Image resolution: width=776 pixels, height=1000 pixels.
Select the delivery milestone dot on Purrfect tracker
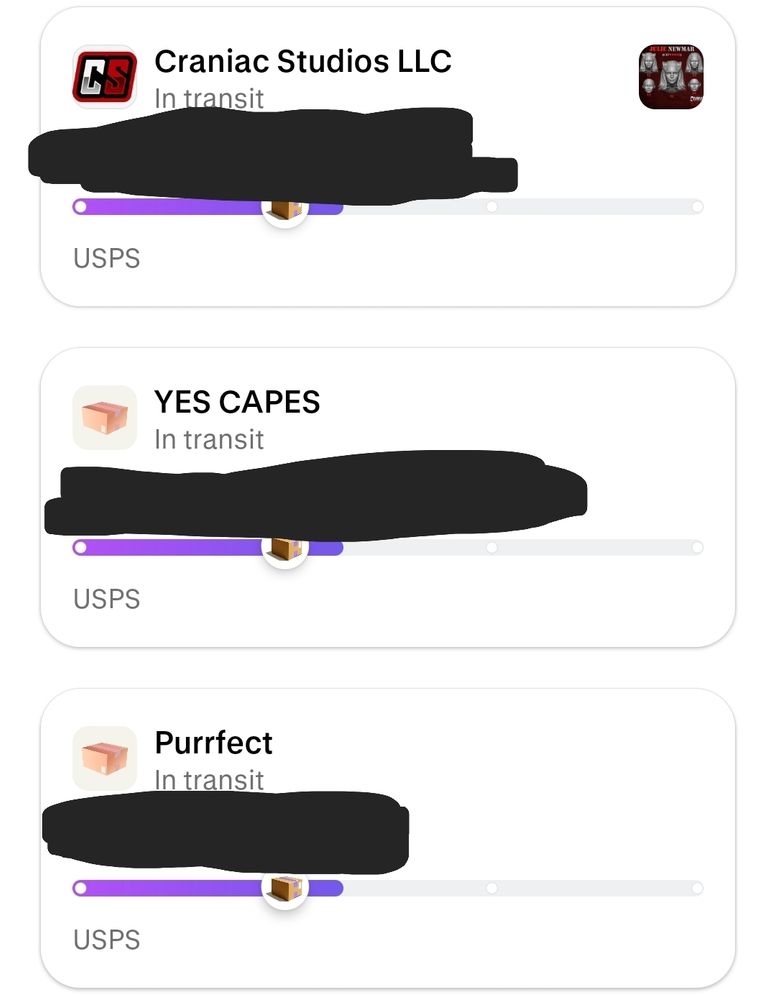click(696, 886)
